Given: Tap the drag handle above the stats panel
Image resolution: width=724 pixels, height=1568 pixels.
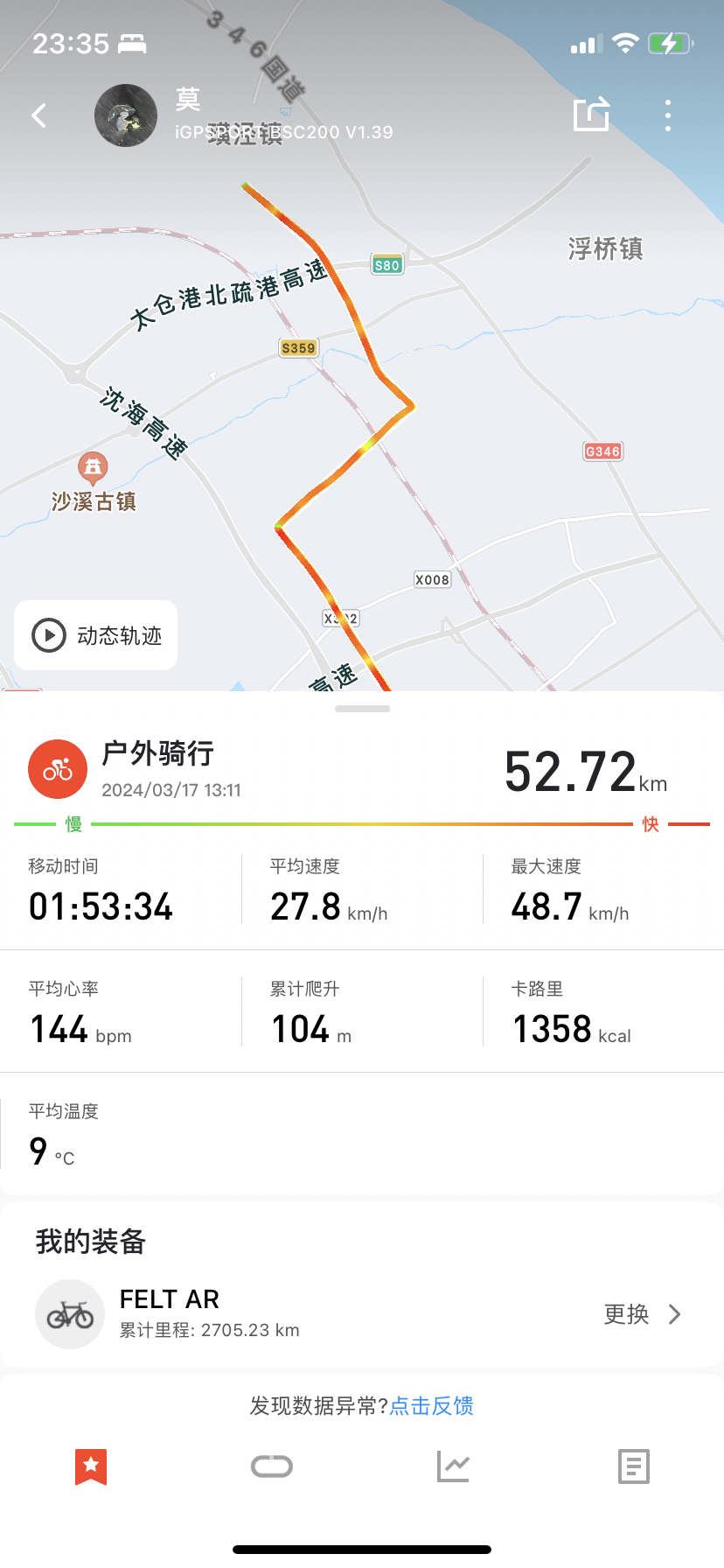Looking at the screenshot, I should pyautogui.click(x=362, y=709).
